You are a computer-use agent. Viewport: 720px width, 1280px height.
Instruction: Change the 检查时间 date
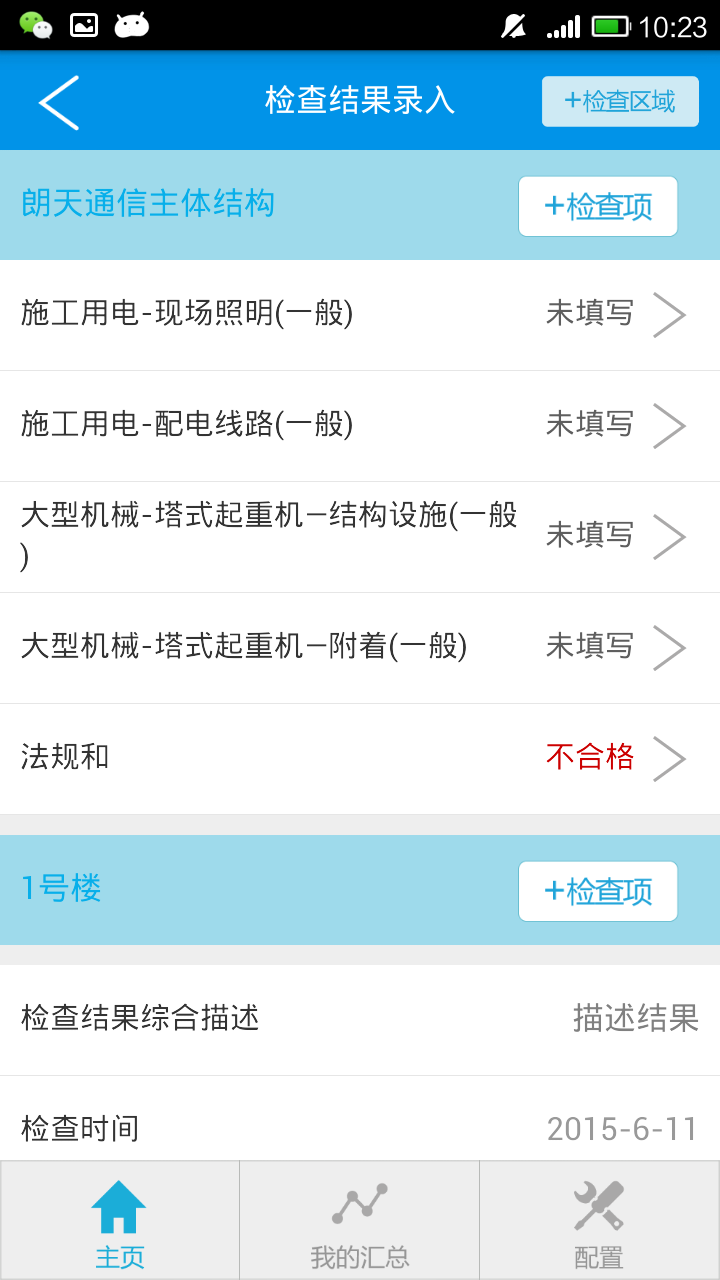[621, 1129]
